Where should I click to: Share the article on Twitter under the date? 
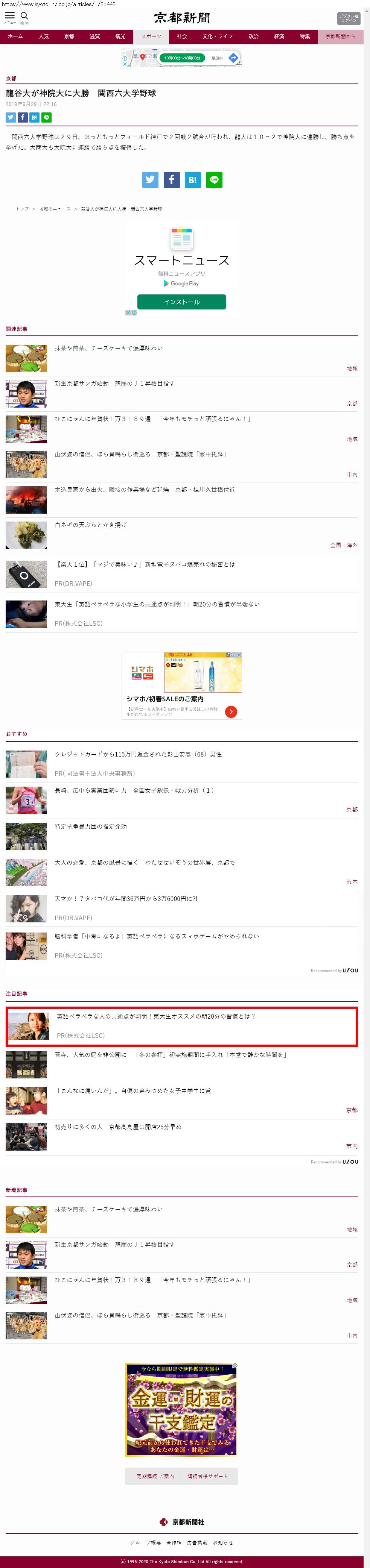[x=11, y=117]
